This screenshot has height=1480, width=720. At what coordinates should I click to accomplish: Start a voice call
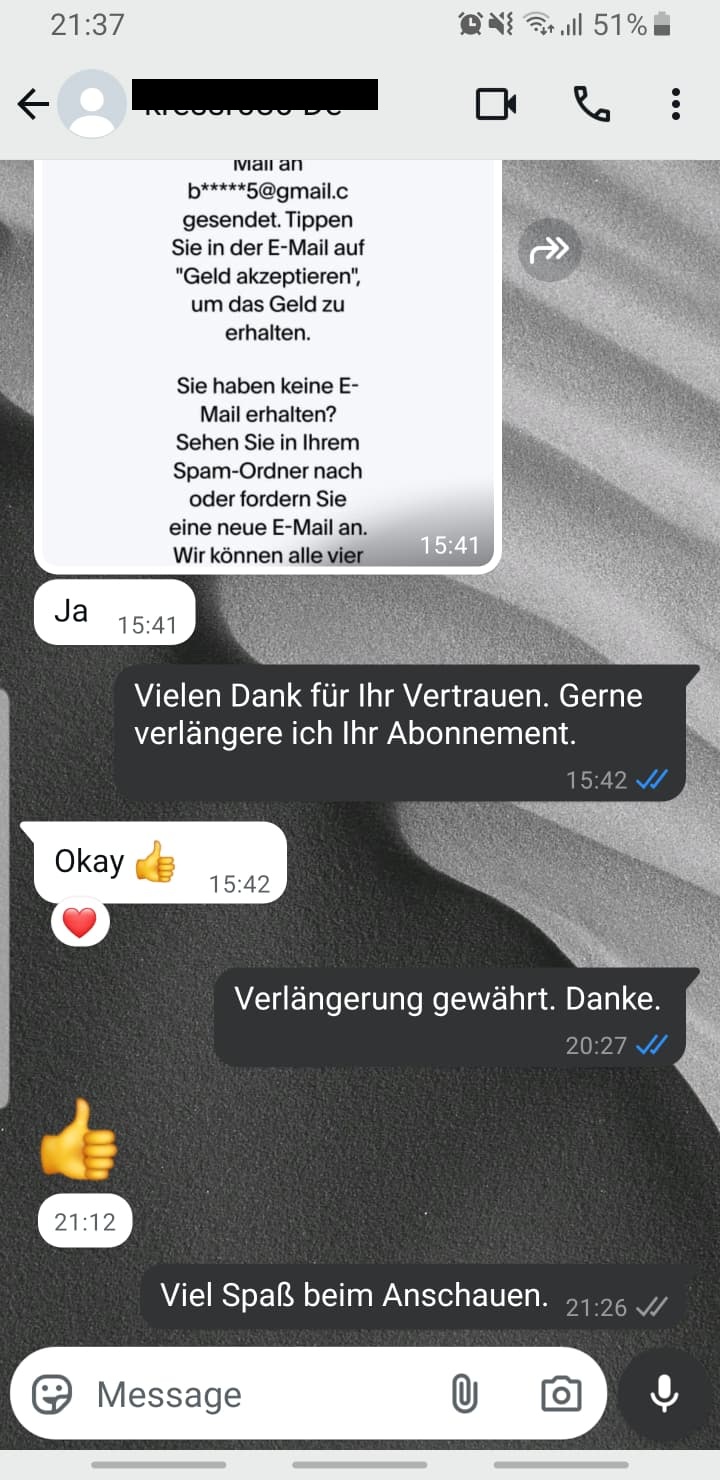point(591,104)
